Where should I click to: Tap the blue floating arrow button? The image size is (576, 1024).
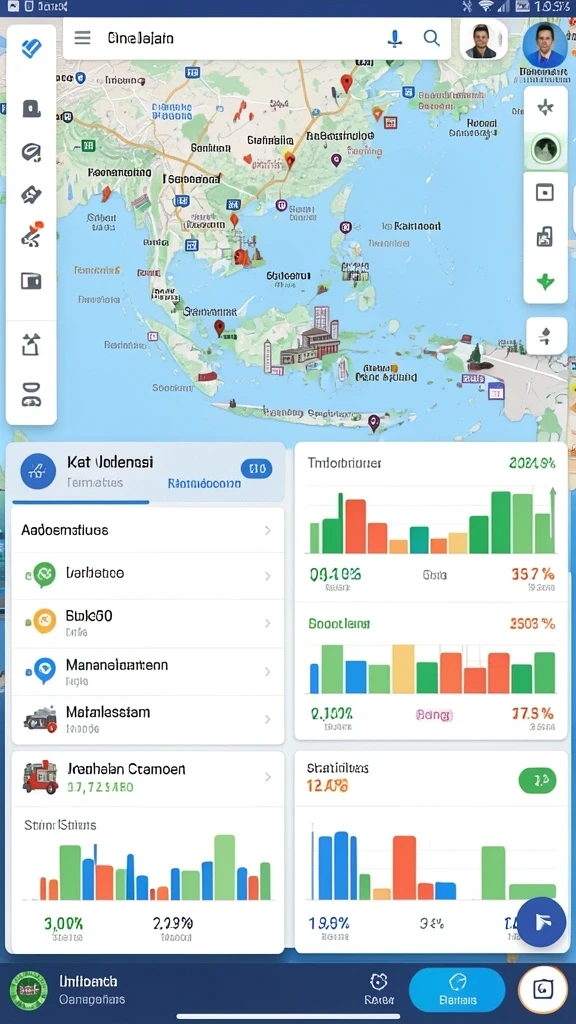[x=541, y=921]
